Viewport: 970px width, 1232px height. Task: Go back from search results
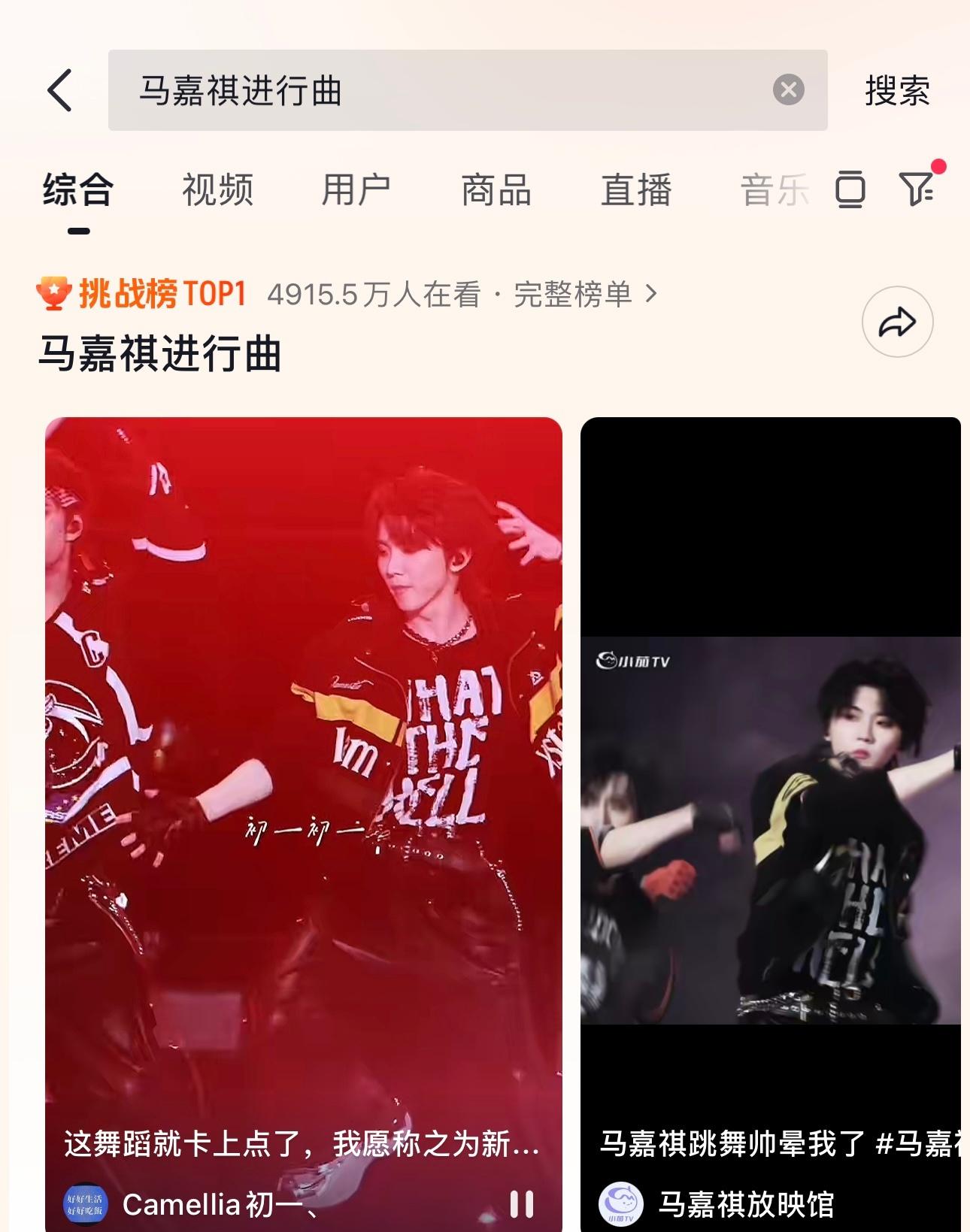[x=60, y=90]
